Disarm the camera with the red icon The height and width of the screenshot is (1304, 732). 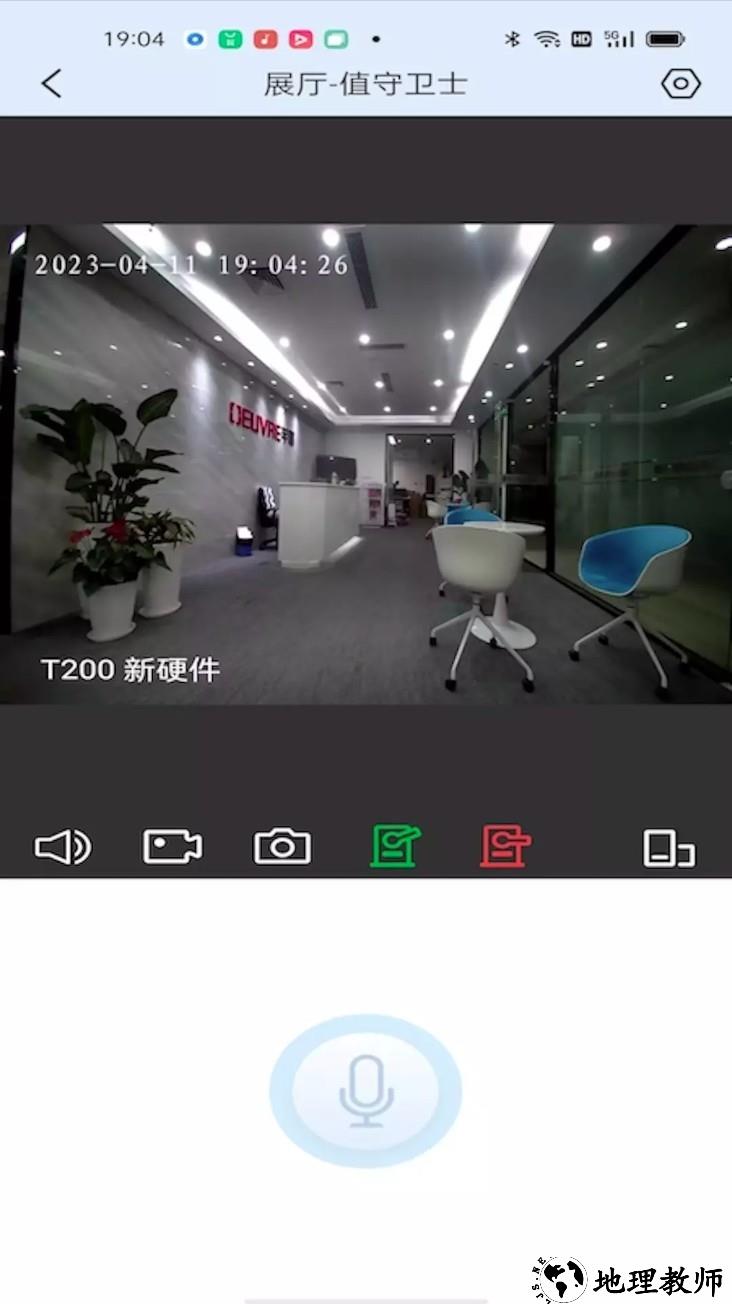pos(505,847)
